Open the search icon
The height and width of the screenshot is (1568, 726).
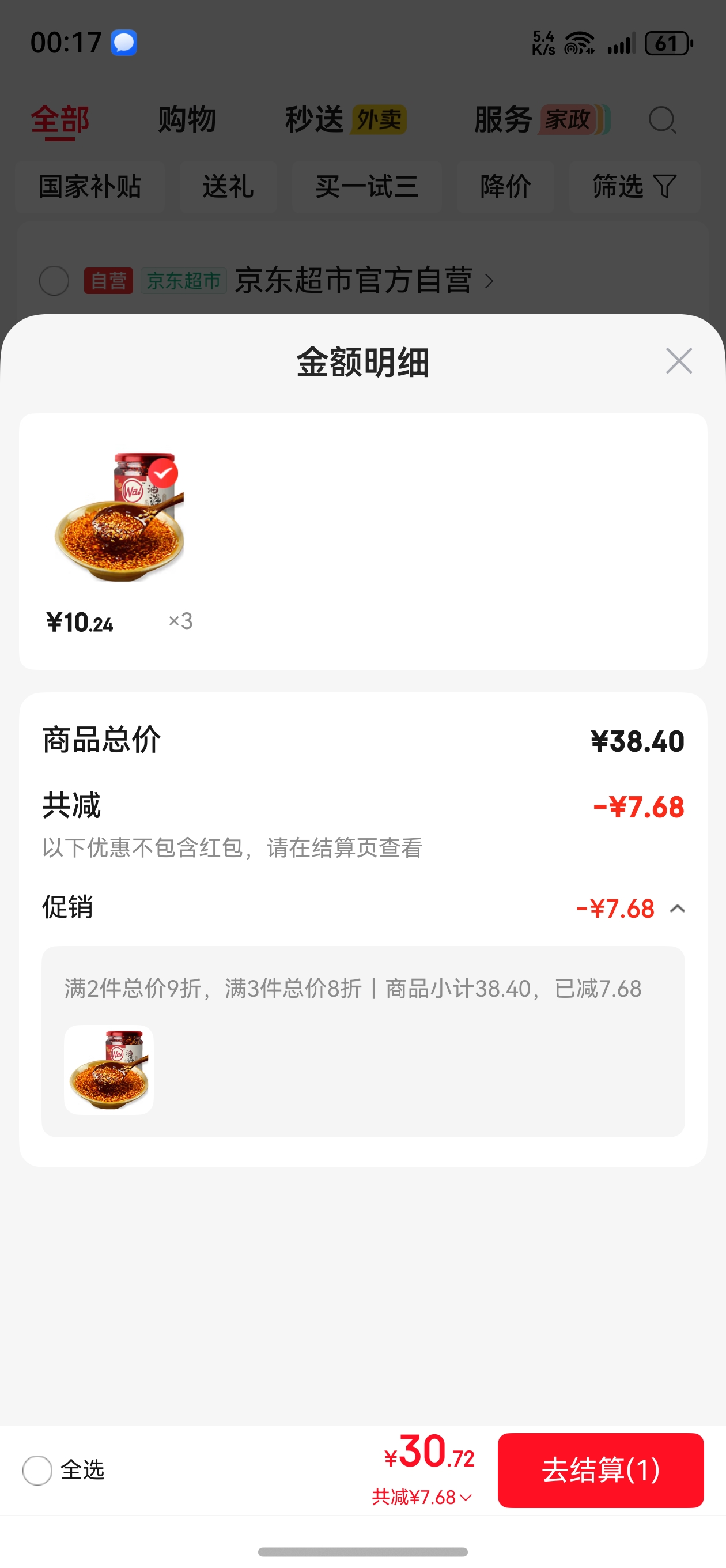pos(663,120)
